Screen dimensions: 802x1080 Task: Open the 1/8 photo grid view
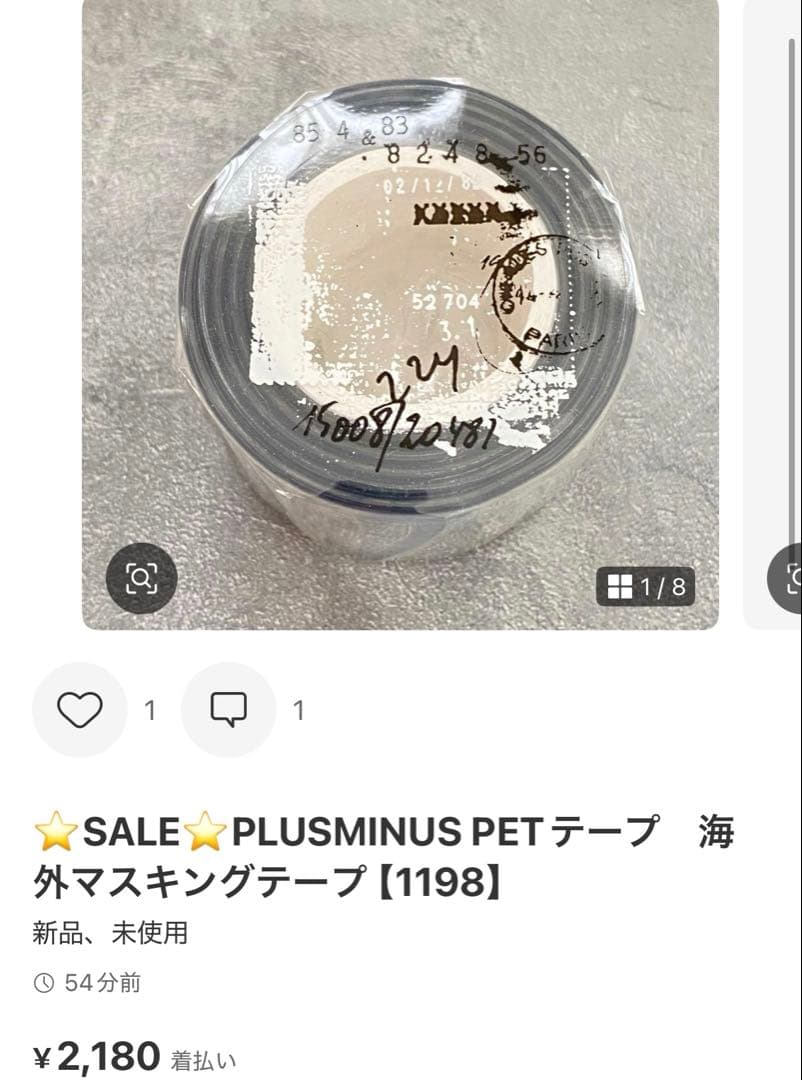point(647,587)
